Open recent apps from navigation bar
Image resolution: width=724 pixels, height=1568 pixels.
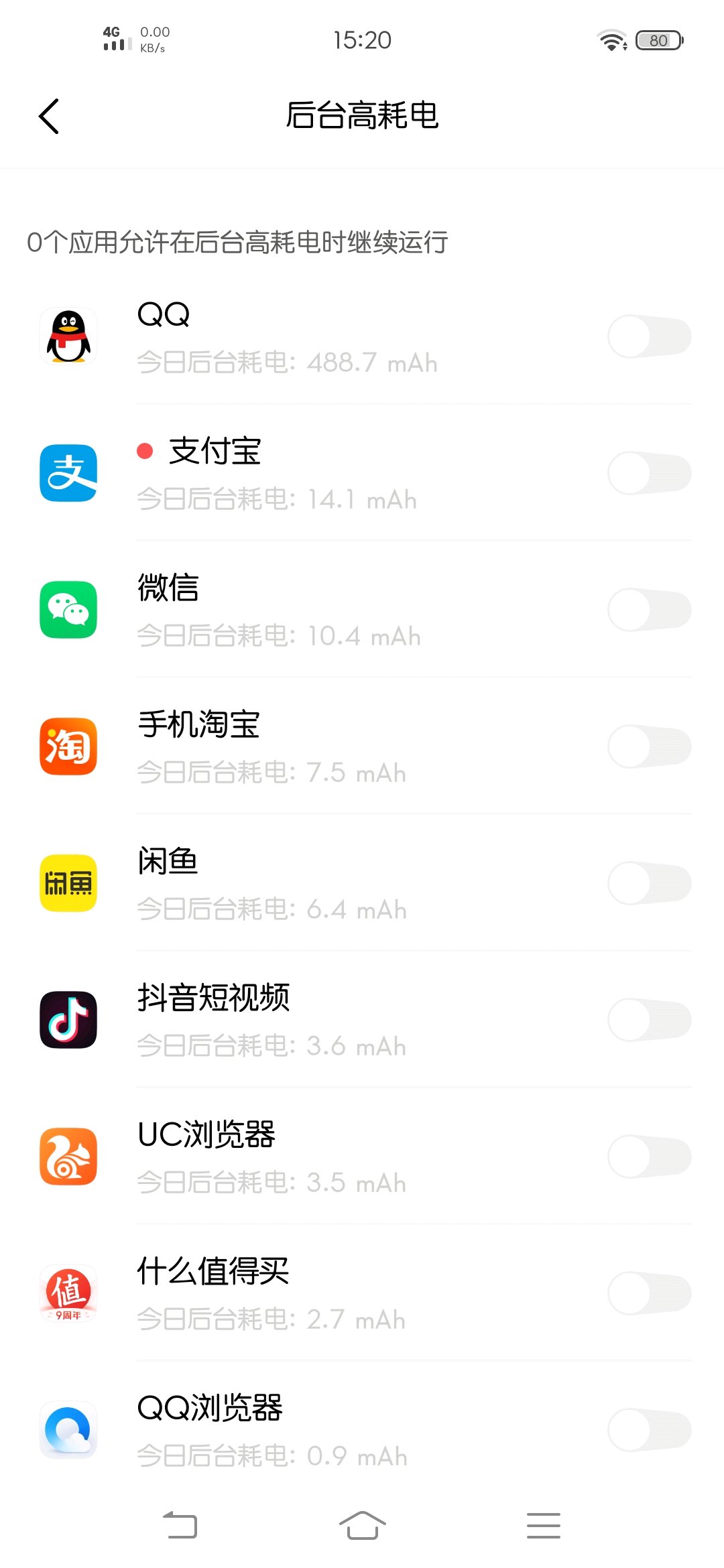coord(543,1525)
